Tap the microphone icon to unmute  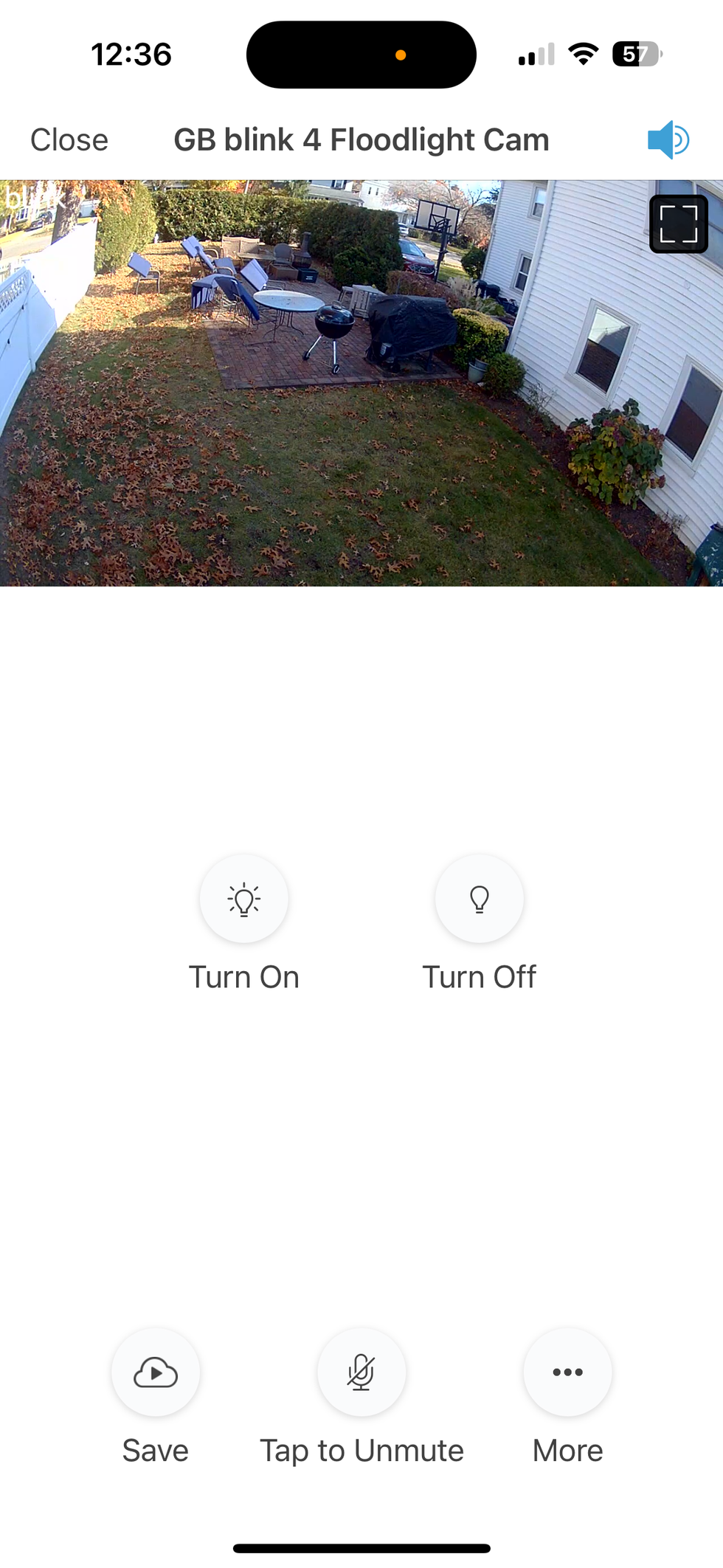(x=361, y=1372)
